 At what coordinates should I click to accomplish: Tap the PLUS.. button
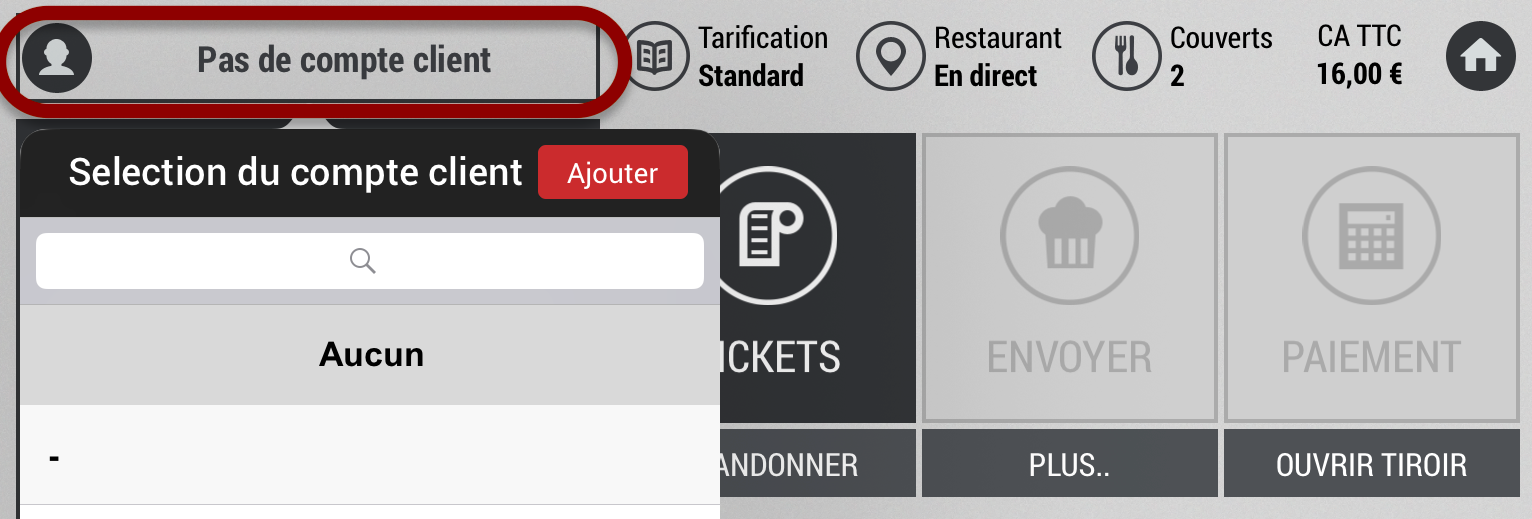tap(1069, 465)
